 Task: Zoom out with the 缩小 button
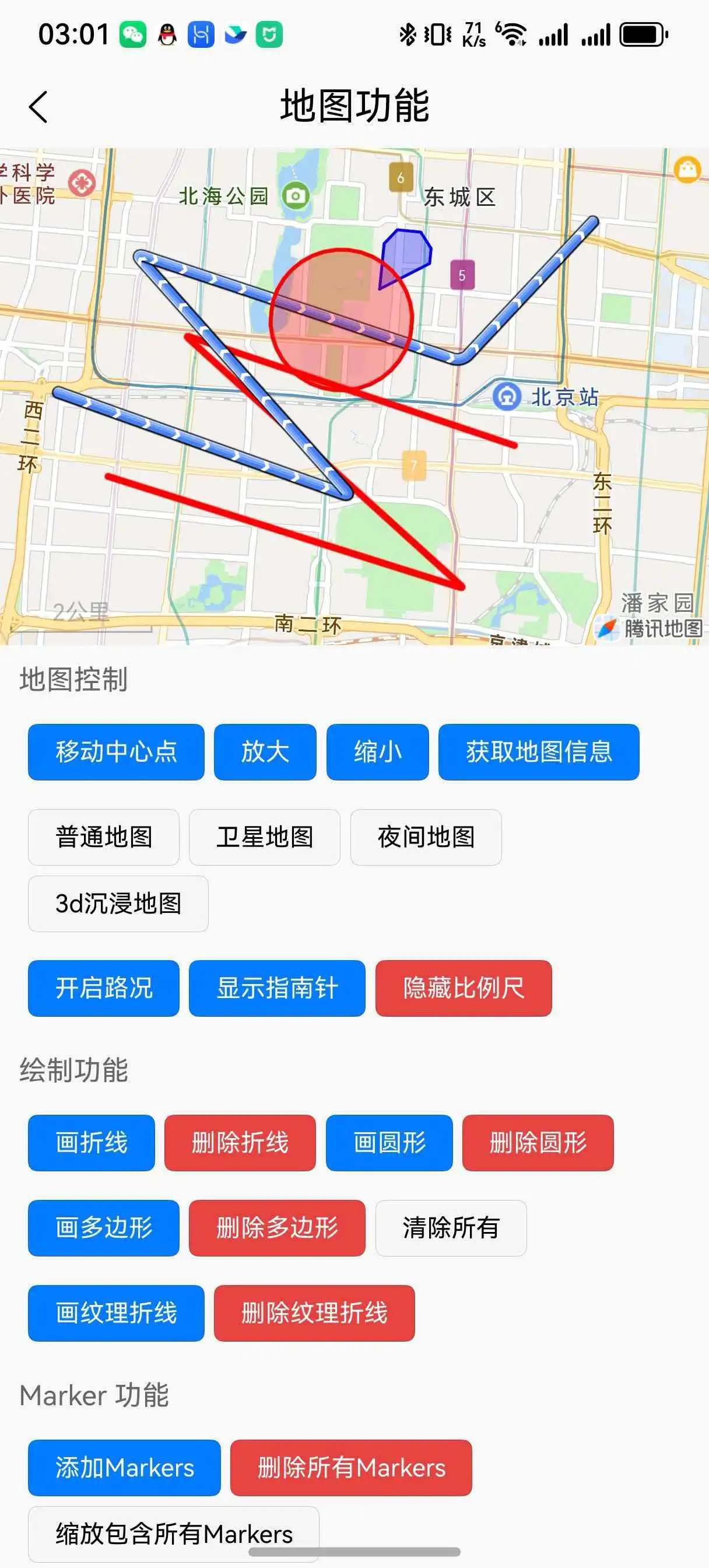pos(377,752)
